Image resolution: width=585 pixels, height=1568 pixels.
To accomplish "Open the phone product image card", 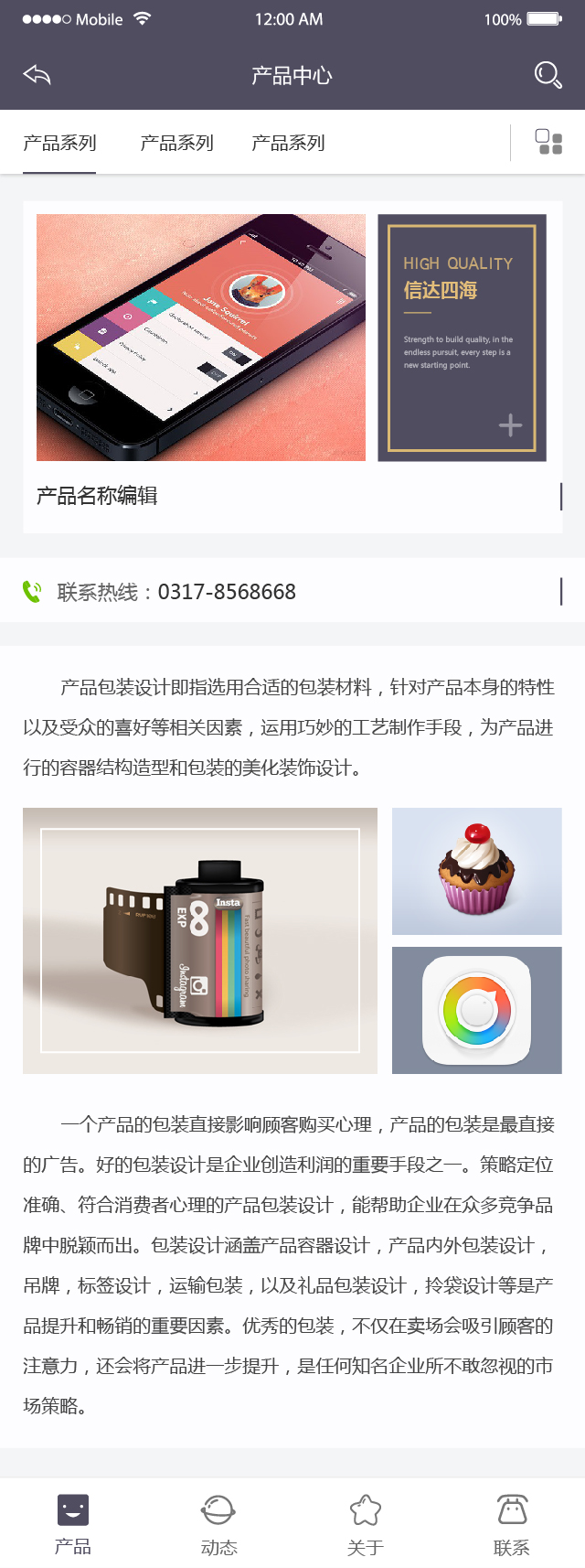I will pyautogui.click(x=201, y=337).
